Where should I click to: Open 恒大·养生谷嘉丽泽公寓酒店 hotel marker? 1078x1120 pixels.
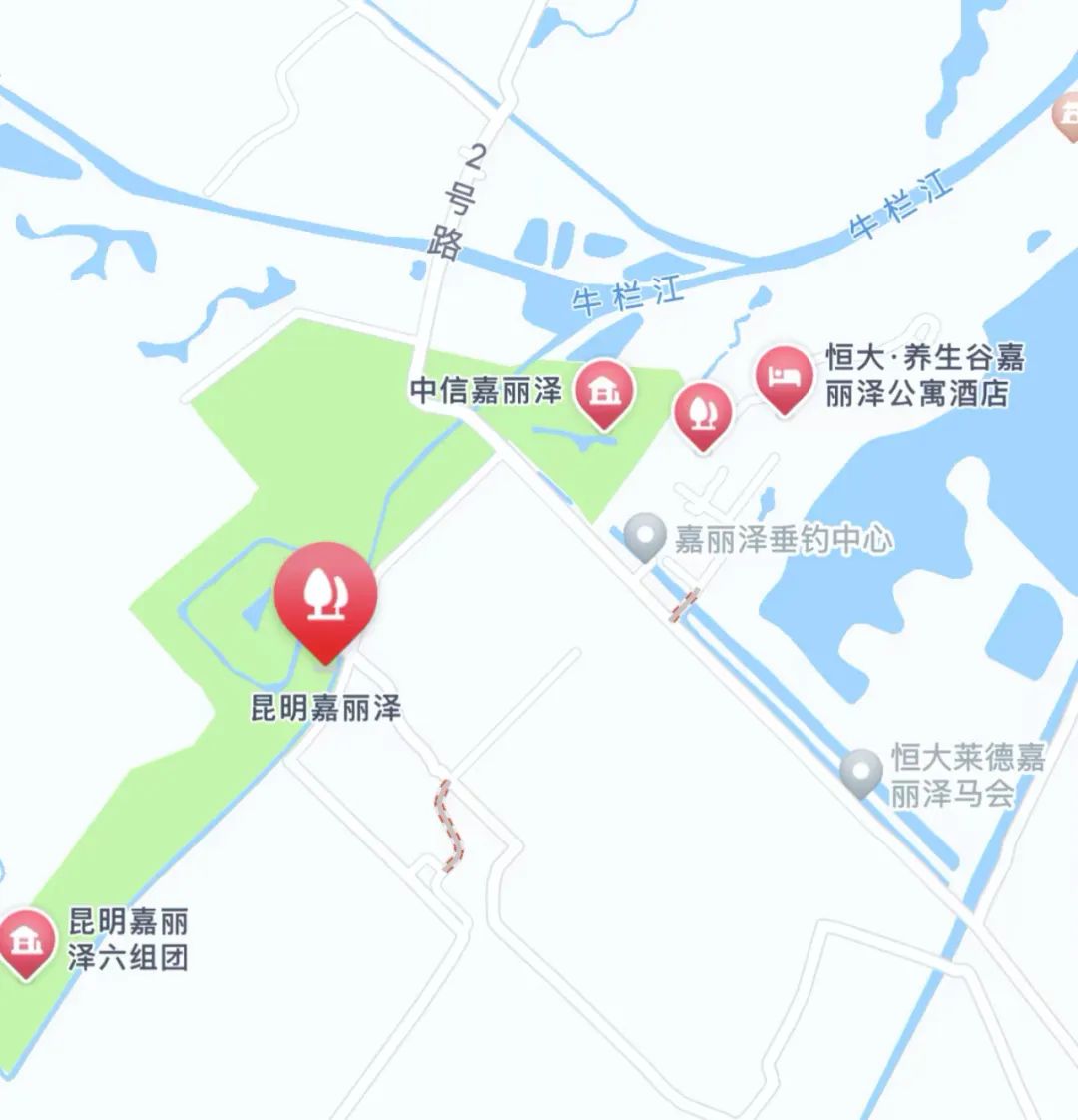(x=786, y=376)
